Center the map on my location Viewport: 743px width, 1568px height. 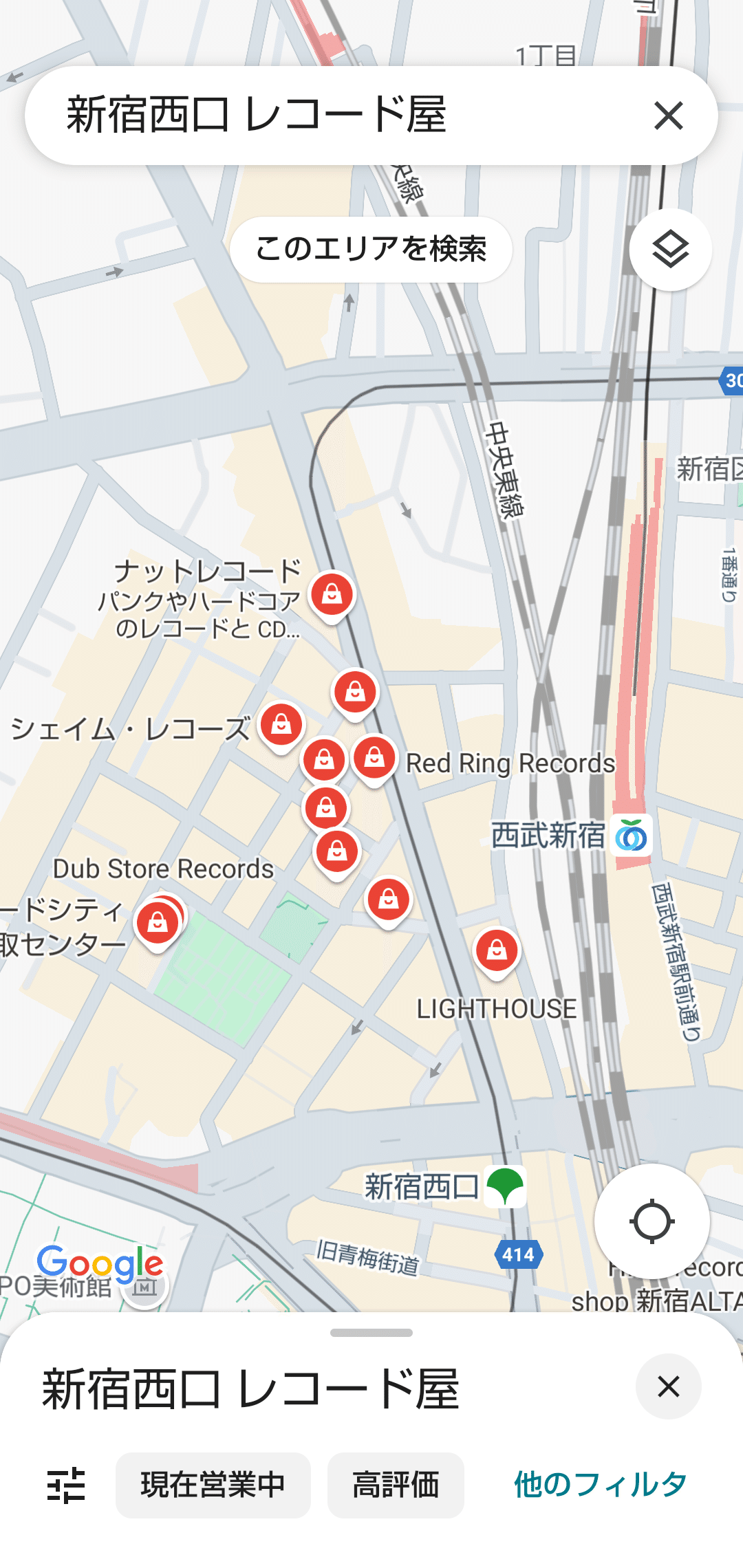(652, 1221)
